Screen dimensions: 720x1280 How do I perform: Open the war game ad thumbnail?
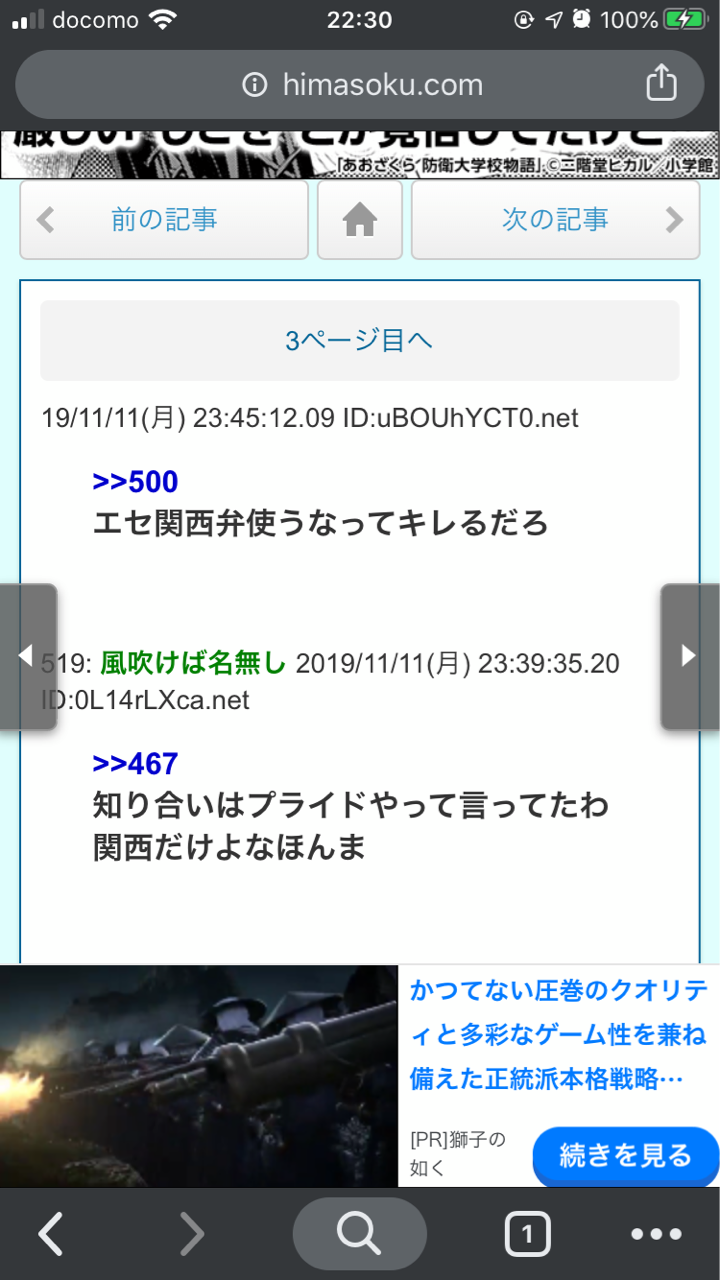point(199,1075)
